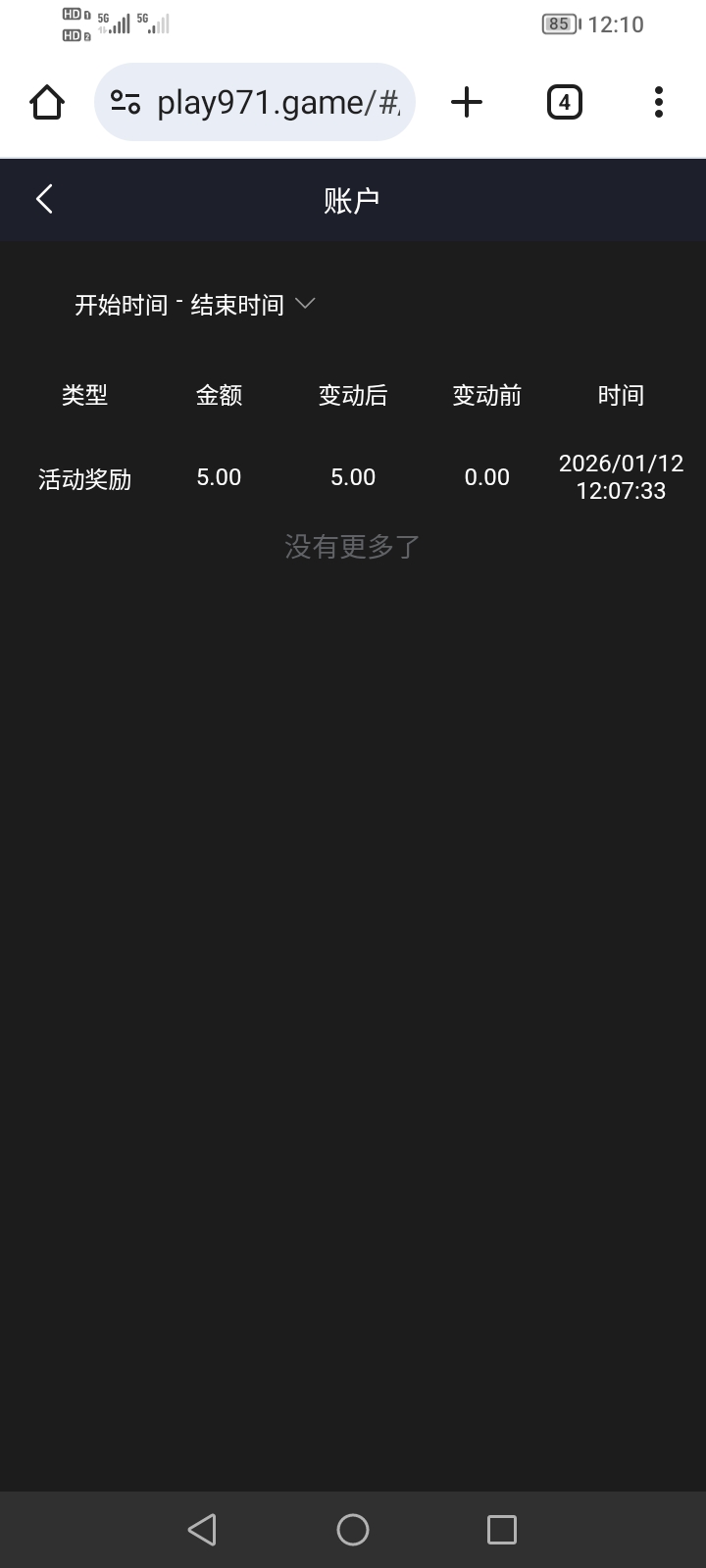Image resolution: width=706 pixels, height=1568 pixels.
Task: Tap the 时间 column header
Action: (x=621, y=395)
